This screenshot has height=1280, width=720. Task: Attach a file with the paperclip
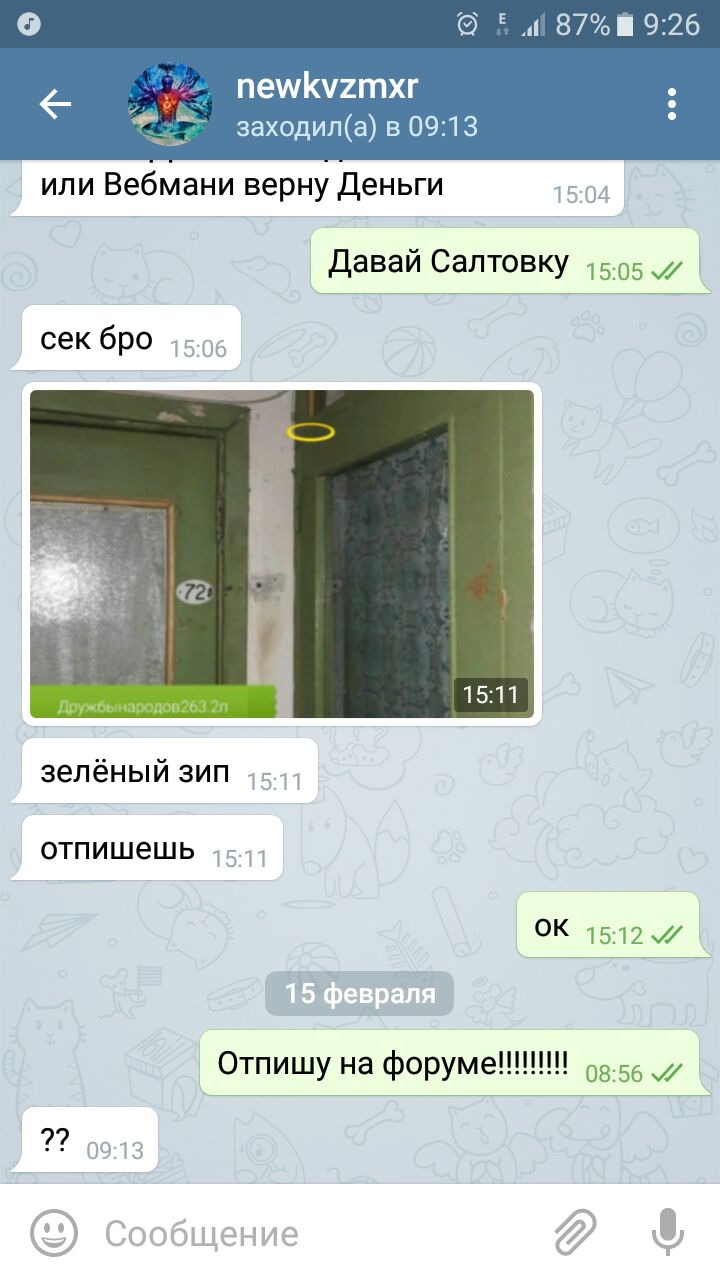[x=577, y=1233]
